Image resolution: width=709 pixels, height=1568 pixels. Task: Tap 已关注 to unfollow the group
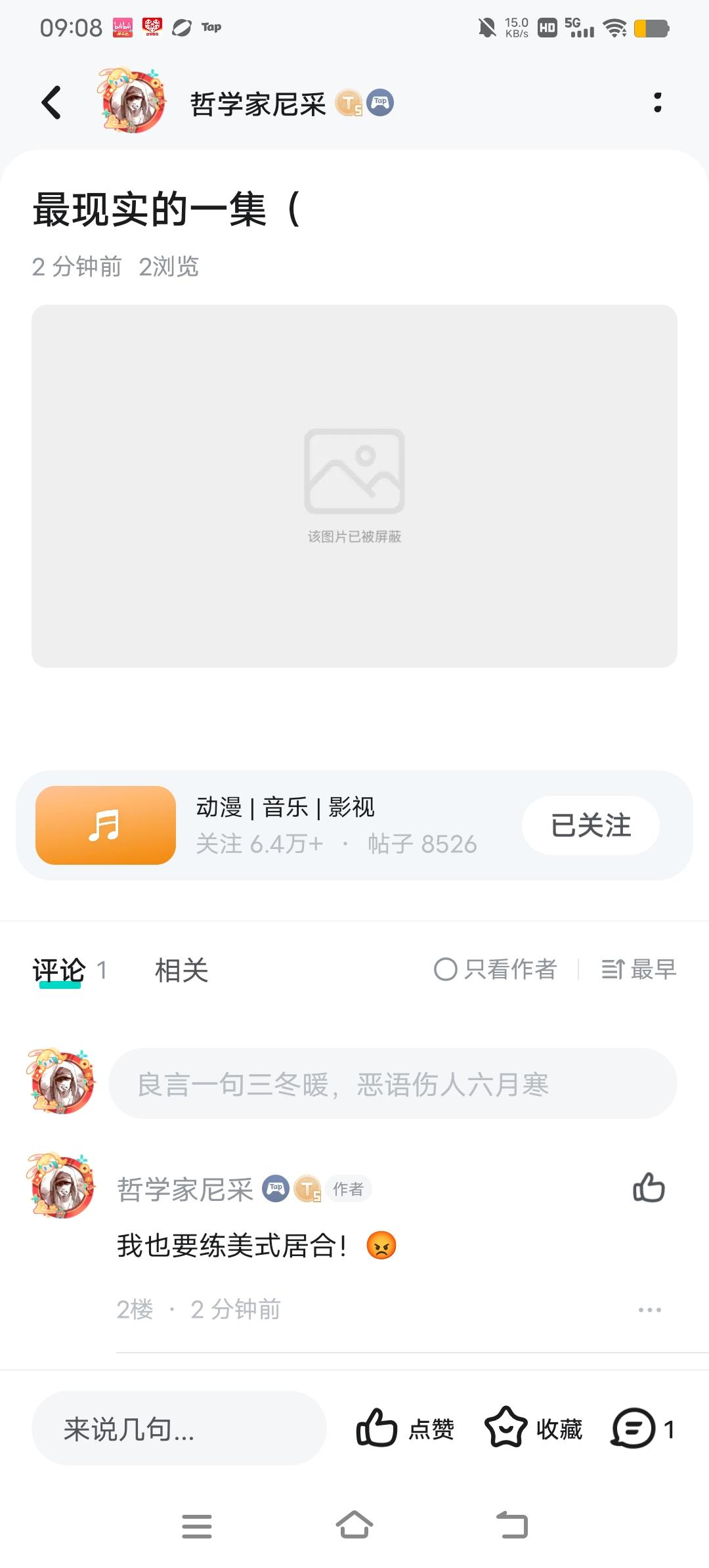click(590, 825)
